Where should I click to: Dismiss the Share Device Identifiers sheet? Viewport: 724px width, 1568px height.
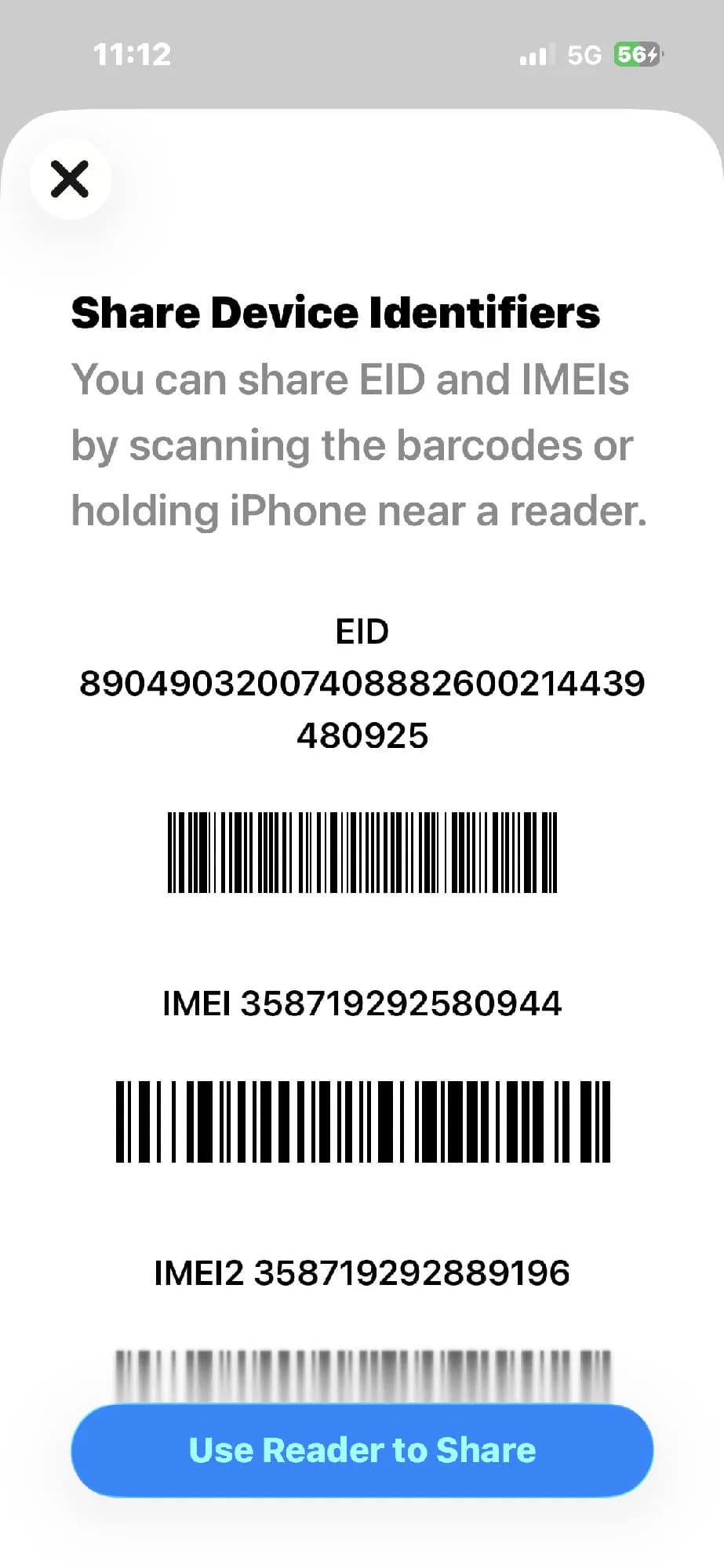(x=70, y=179)
